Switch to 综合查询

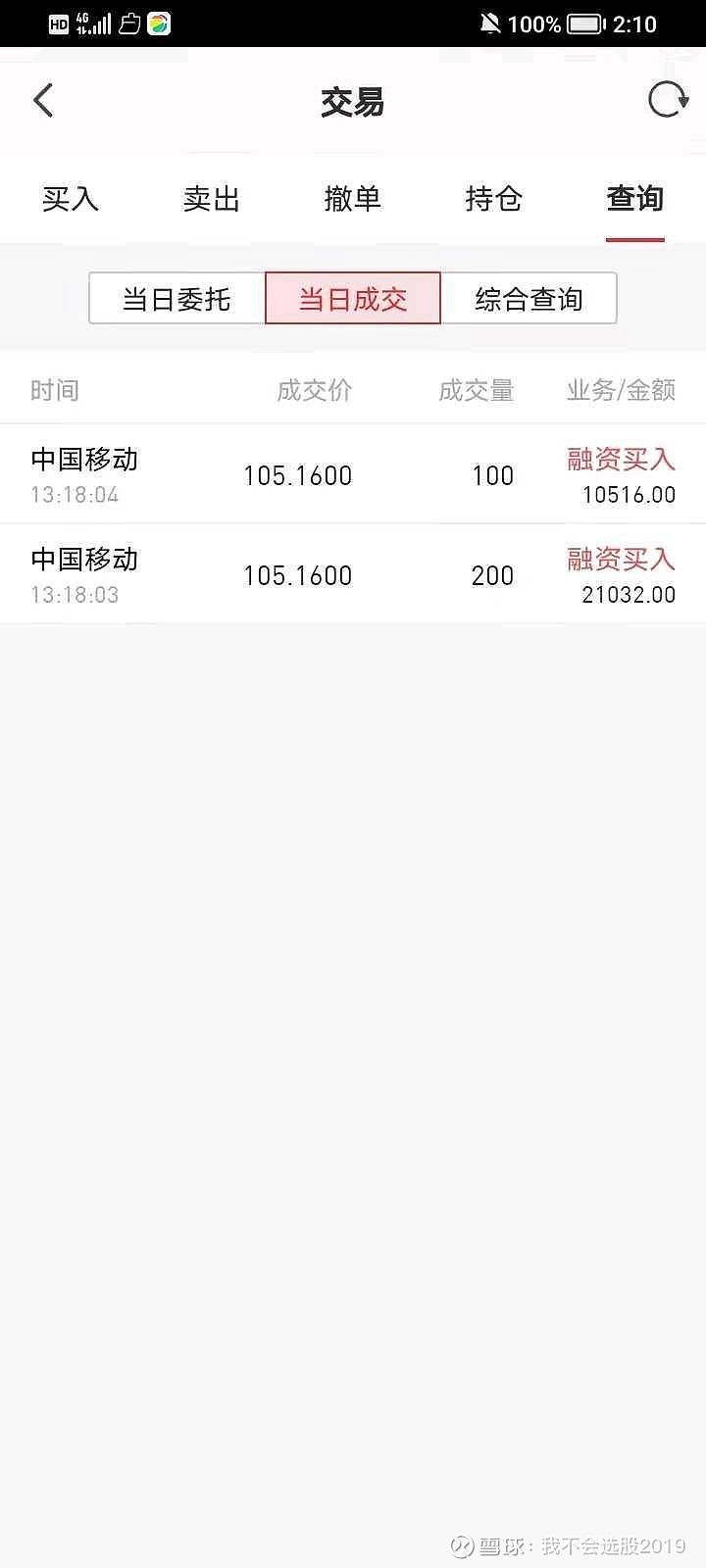point(529,298)
